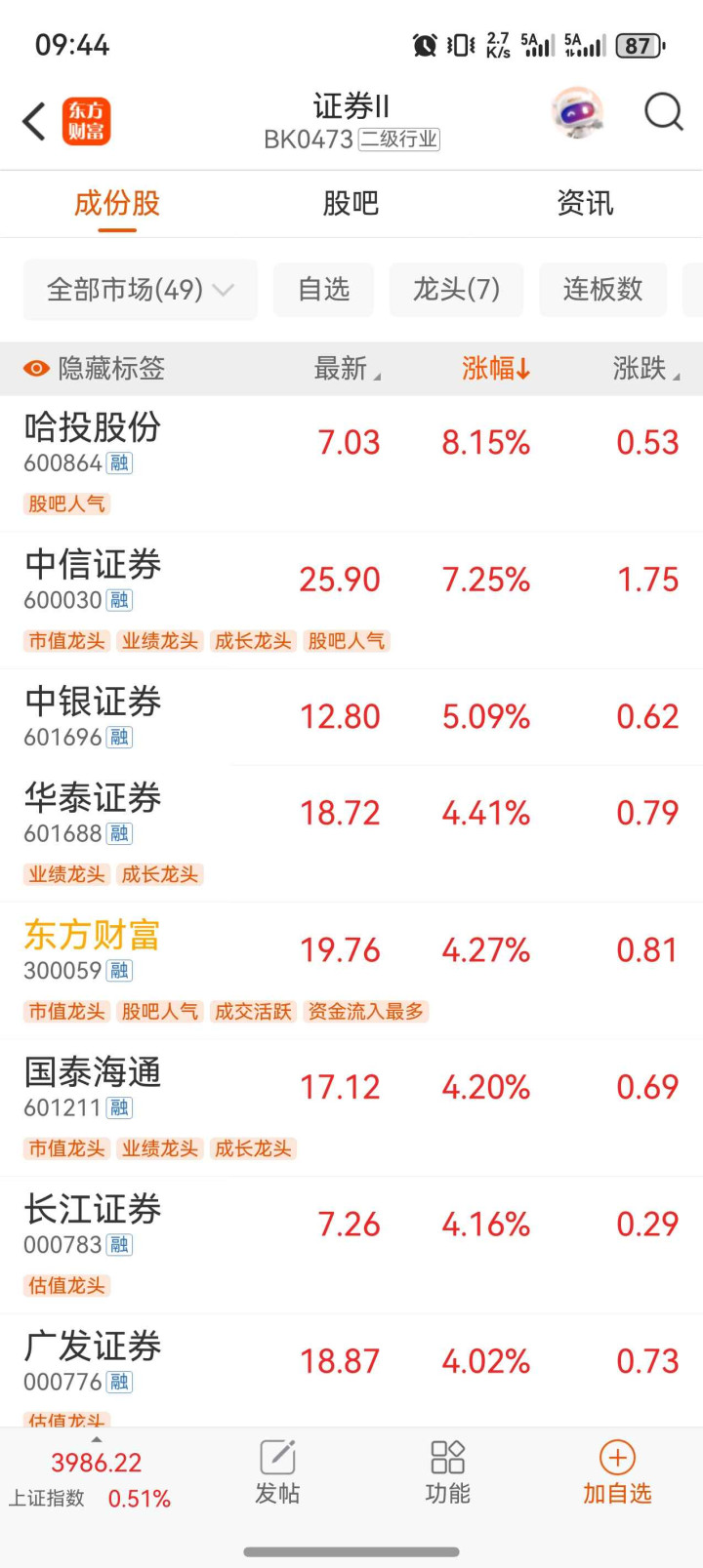Tap 发帖 to write a post
Image resolution: width=703 pixels, height=1568 pixels.
pos(277,1471)
